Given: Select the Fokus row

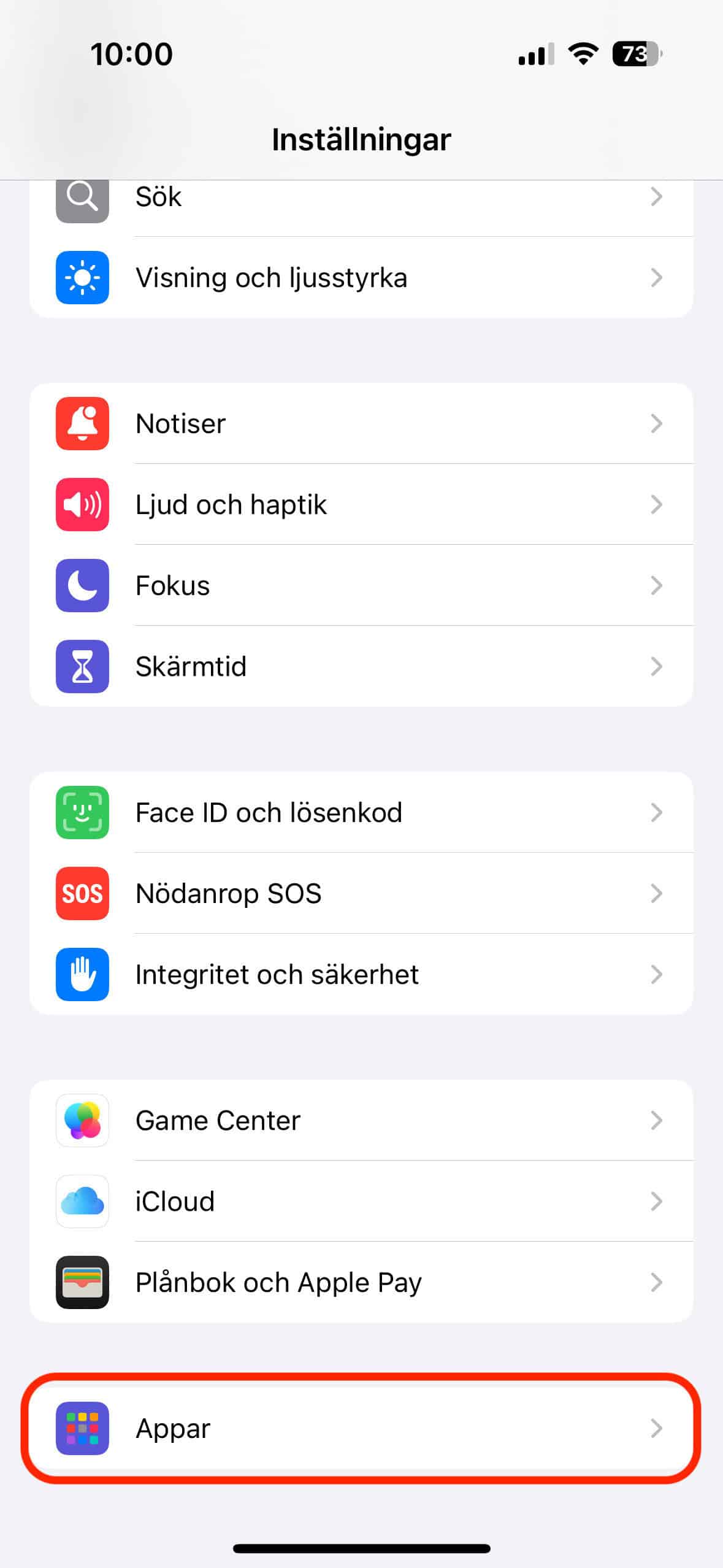Looking at the screenshot, I should point(361,585).
